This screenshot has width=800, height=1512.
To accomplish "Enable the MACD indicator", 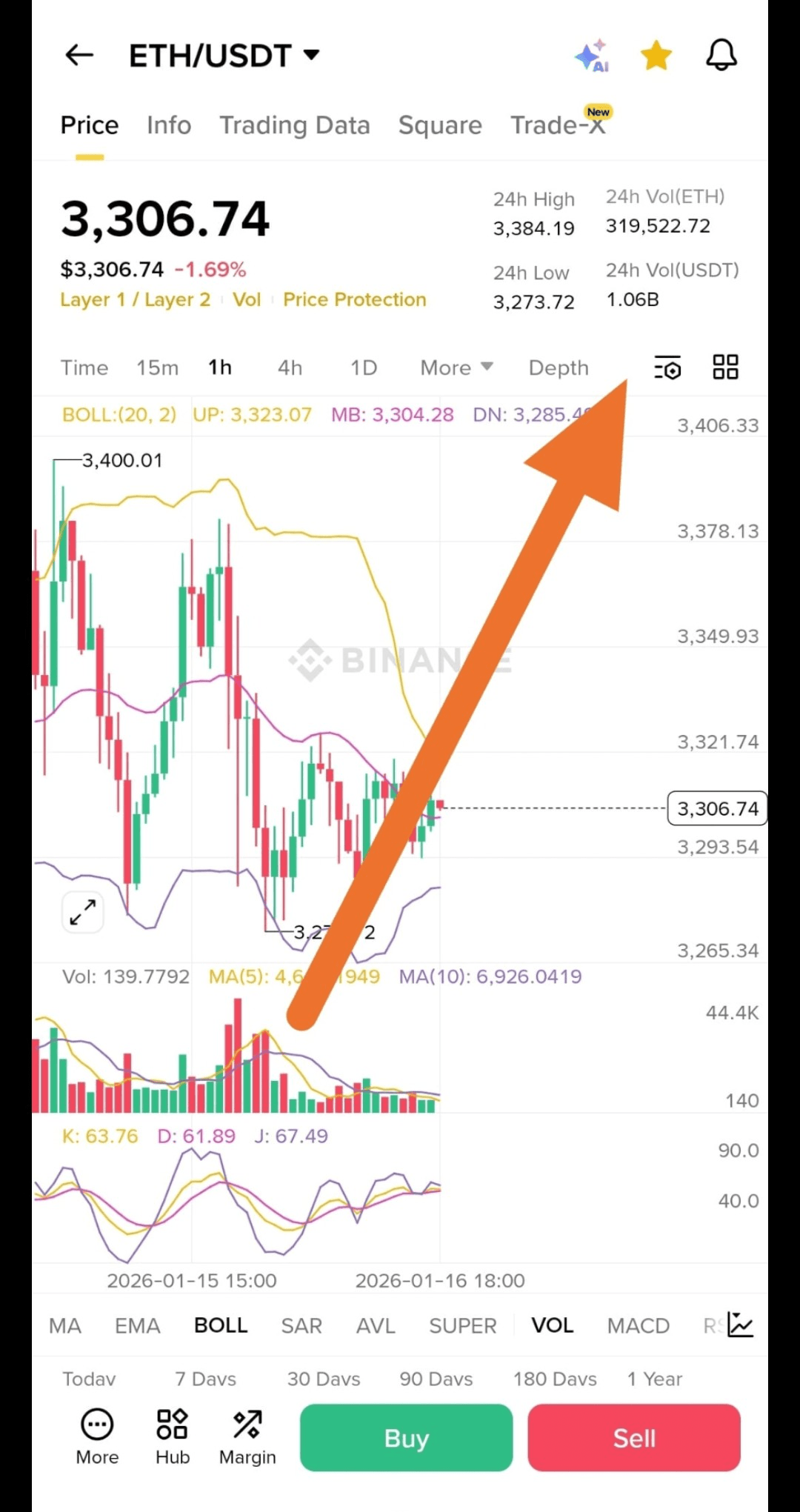I will [x=638, y=1325].
